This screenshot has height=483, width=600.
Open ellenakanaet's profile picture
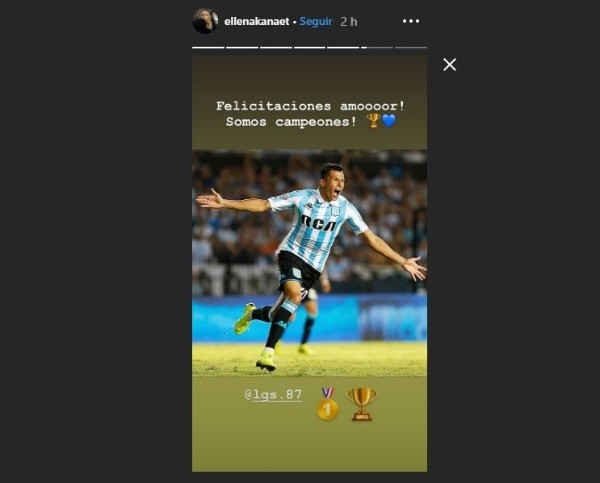pos(205,21)
